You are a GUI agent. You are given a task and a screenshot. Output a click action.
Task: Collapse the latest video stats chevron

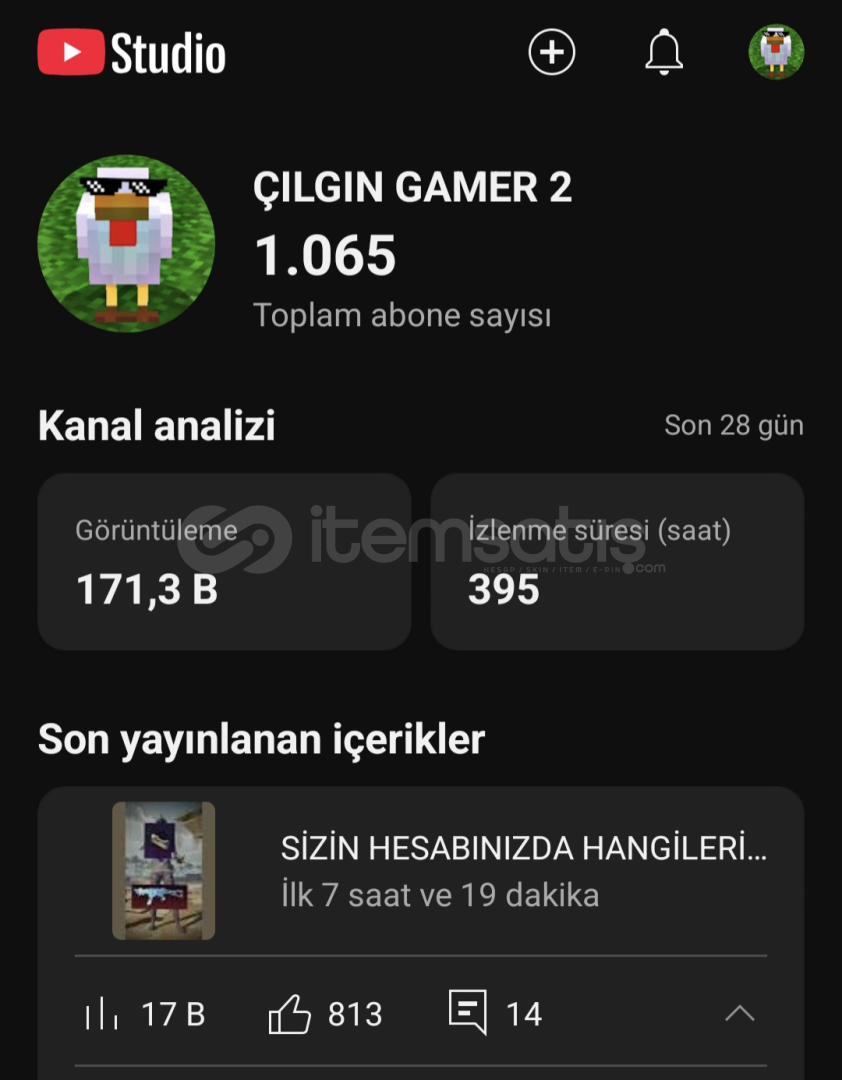coord(739,1014)
